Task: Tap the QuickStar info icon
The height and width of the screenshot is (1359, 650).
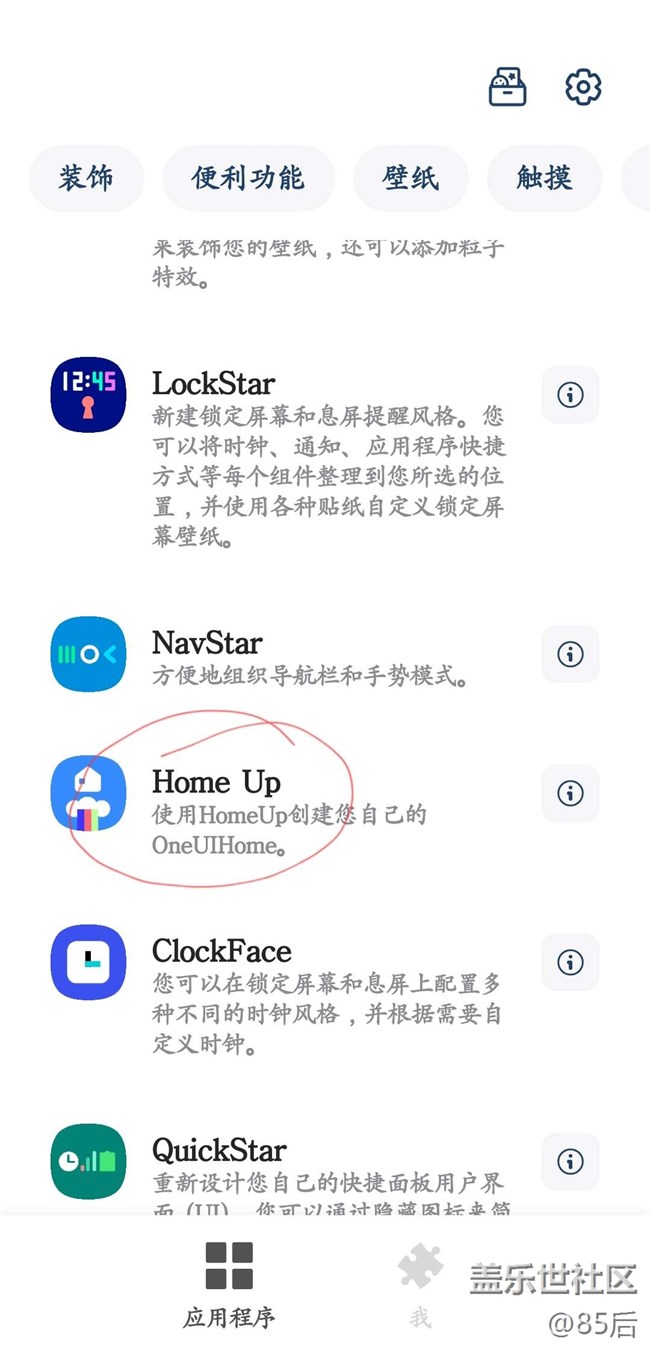Action: pos(570,1161)
